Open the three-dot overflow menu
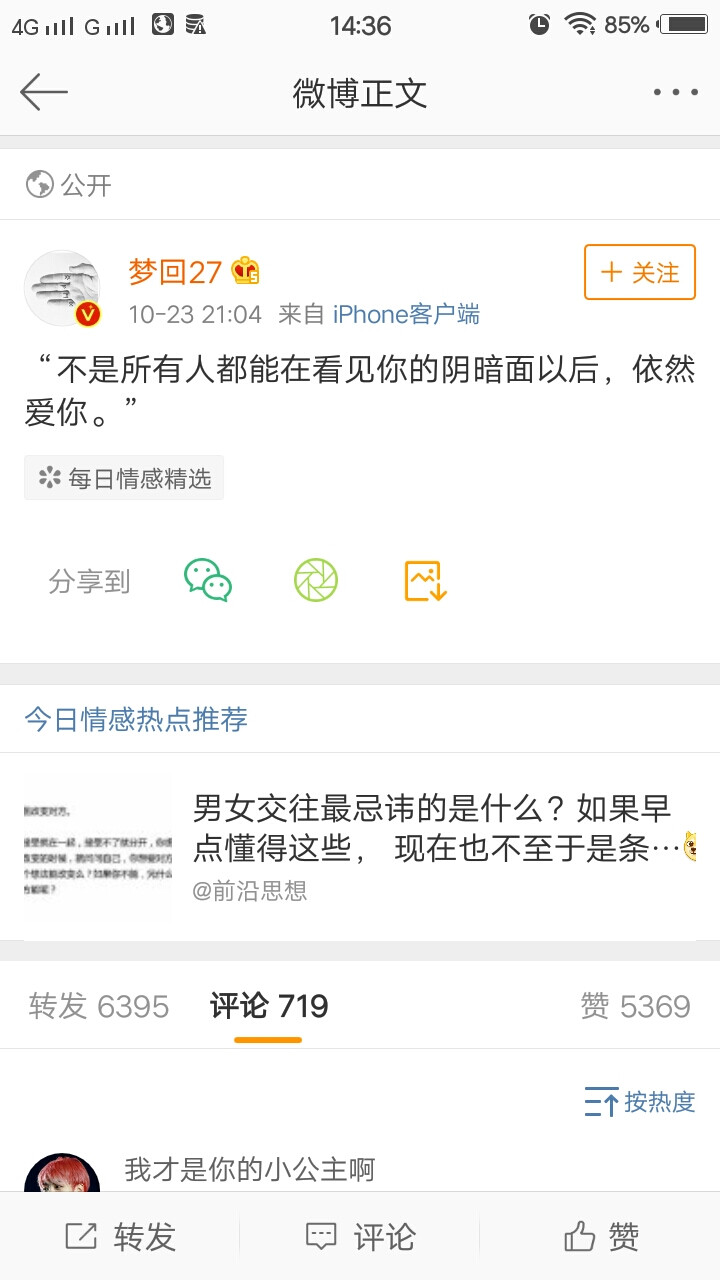Viewport: 720px width, 1280px height. point(676,92)
